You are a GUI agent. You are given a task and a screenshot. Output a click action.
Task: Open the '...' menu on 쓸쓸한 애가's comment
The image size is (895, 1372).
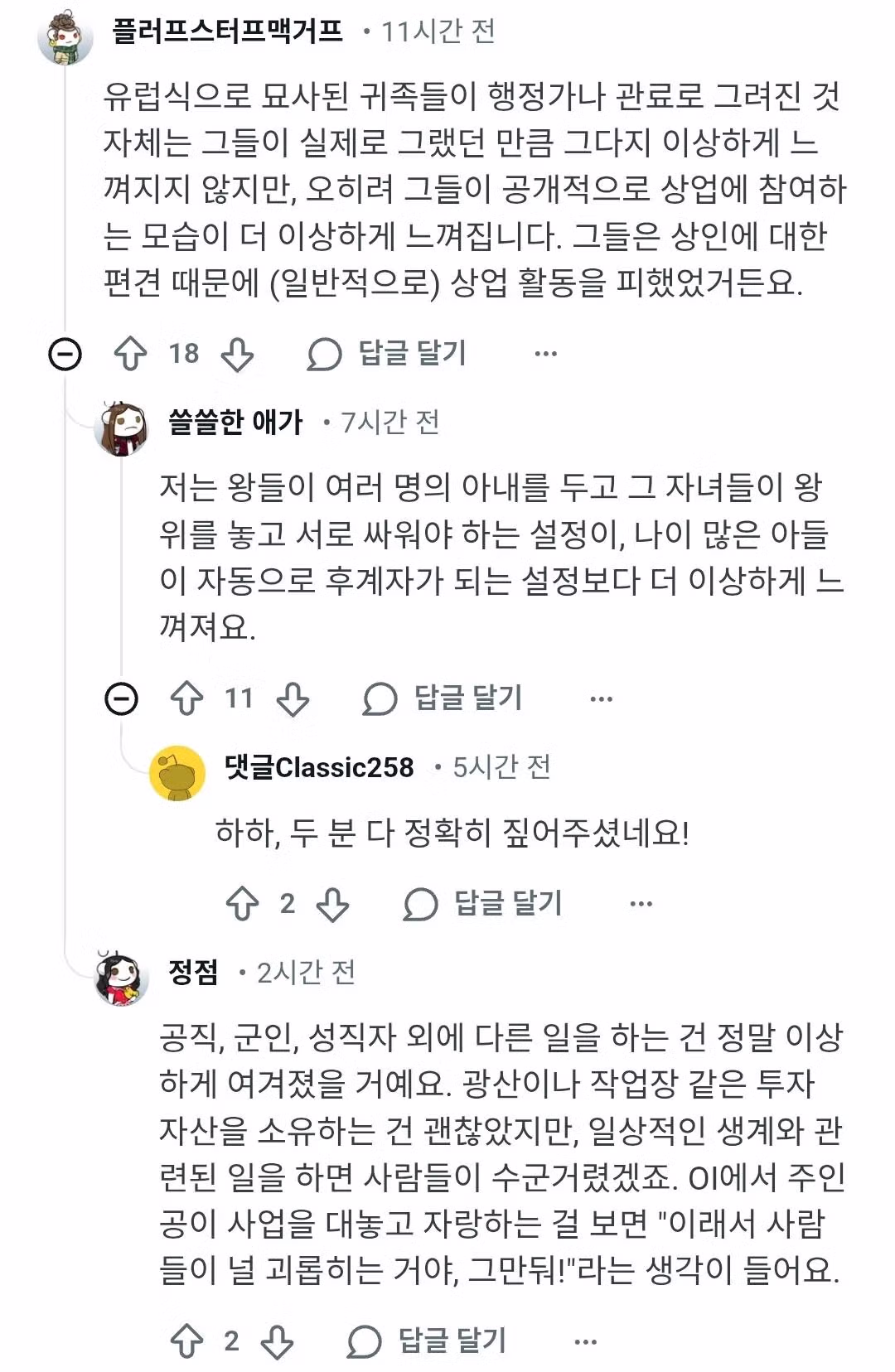(600, 700)
